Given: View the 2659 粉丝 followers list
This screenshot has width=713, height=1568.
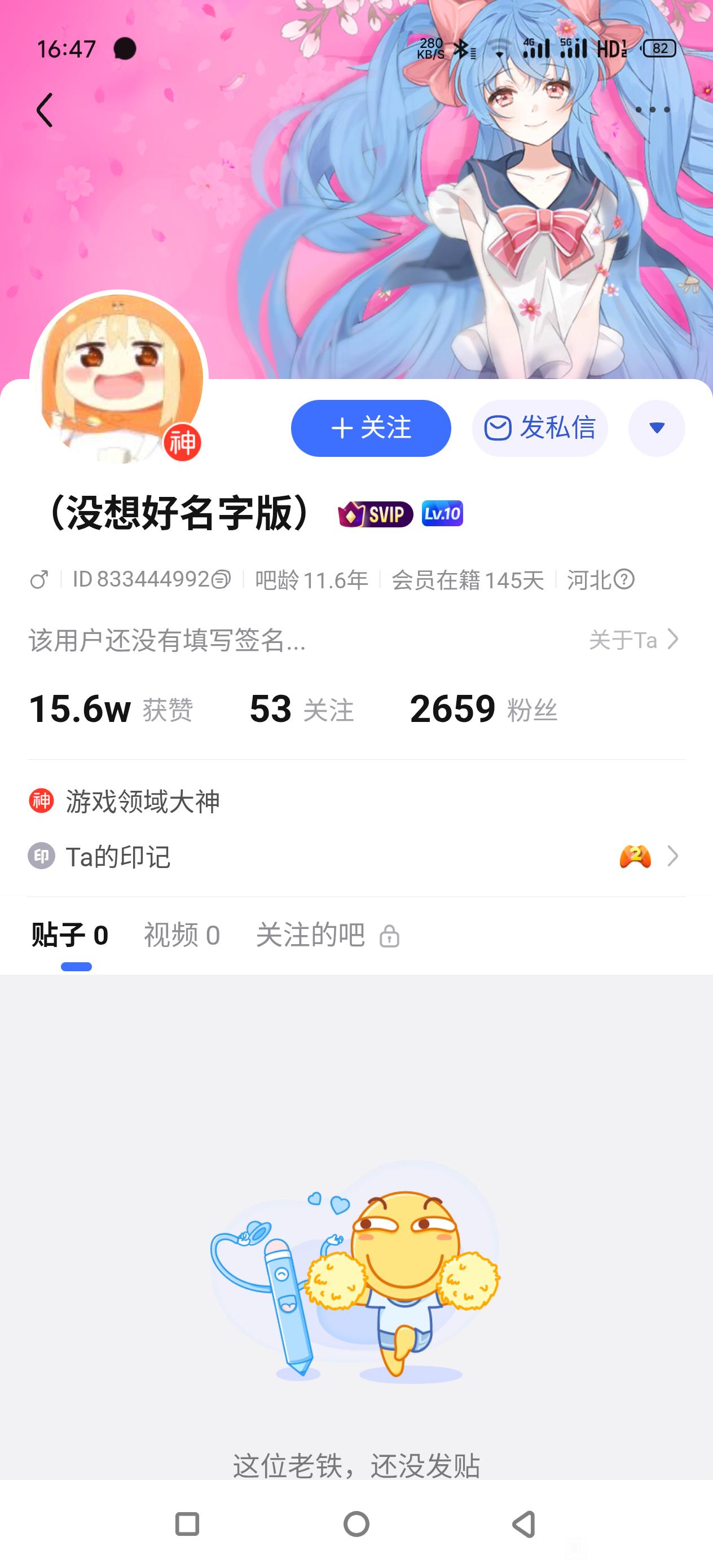Looking at the screenshot, I should (483, 709).
